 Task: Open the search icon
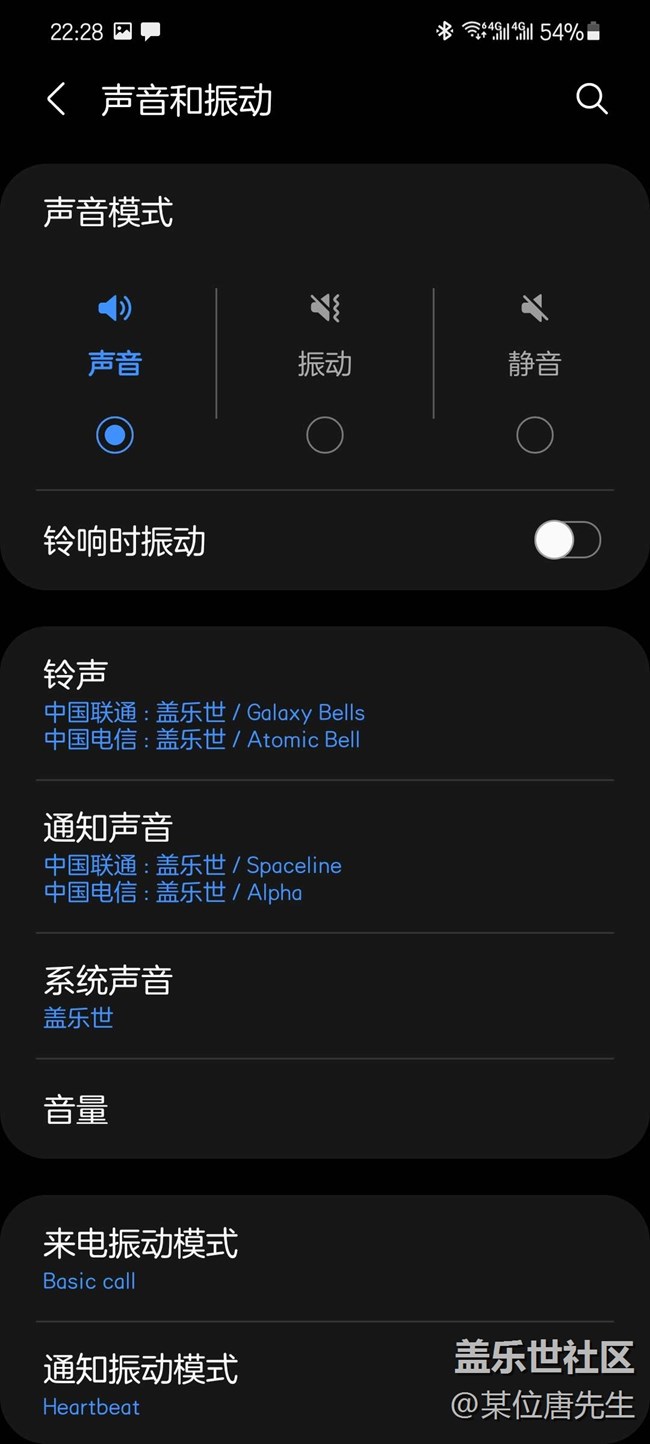[592, 99]
